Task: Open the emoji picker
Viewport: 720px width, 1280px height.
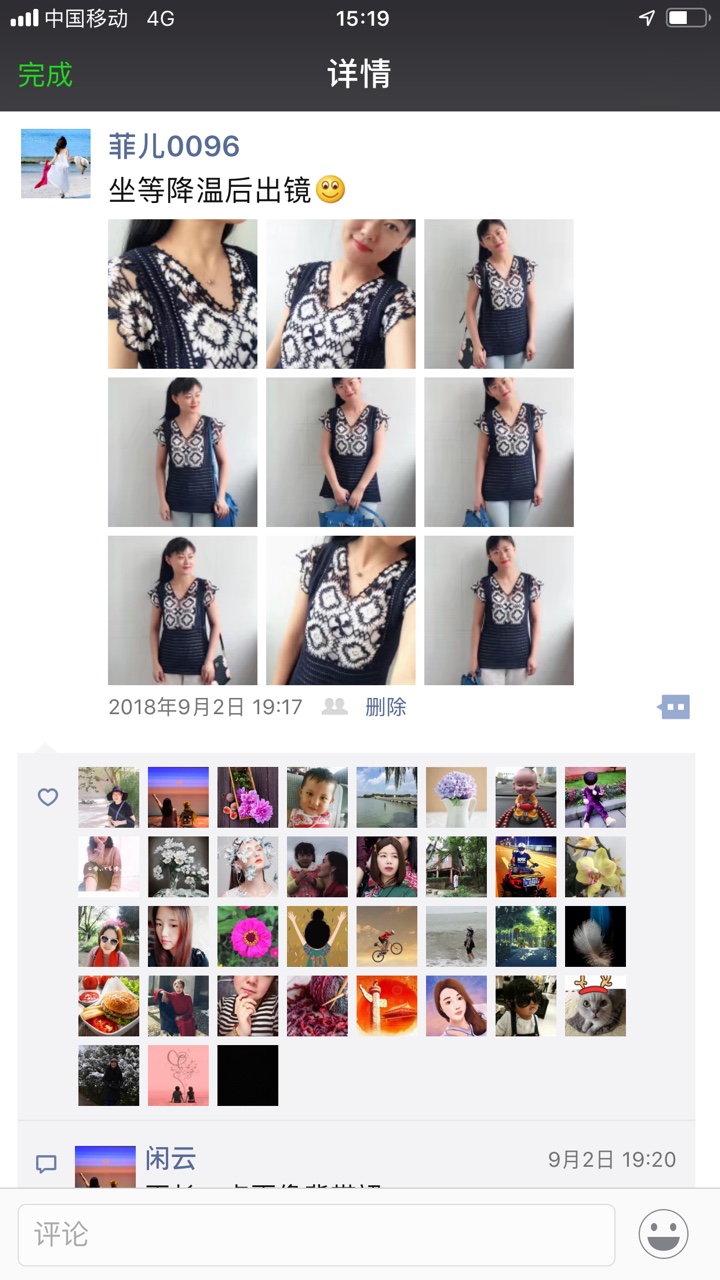Action: pos(664,1234)
